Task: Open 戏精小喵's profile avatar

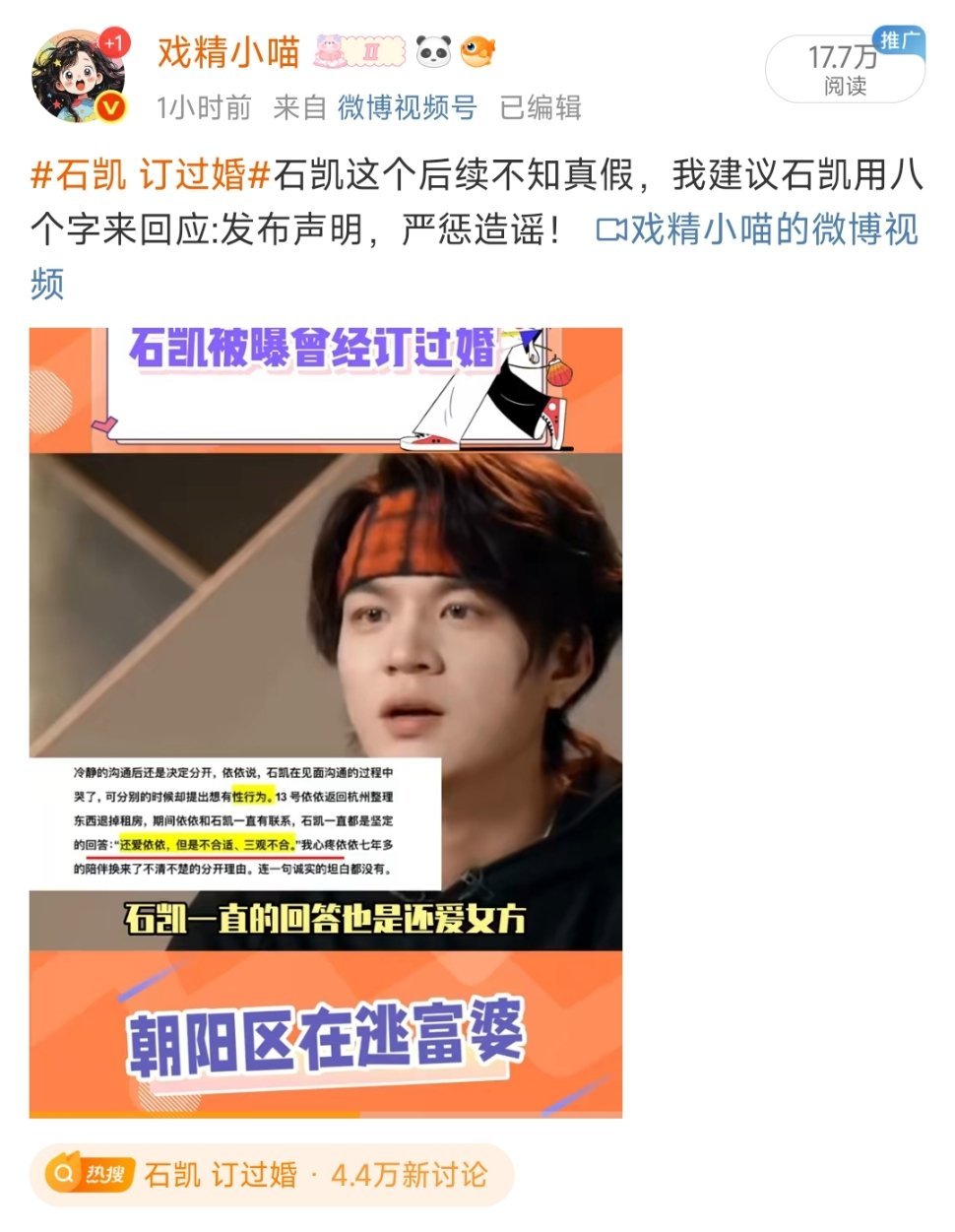Action: click(79, 77)
